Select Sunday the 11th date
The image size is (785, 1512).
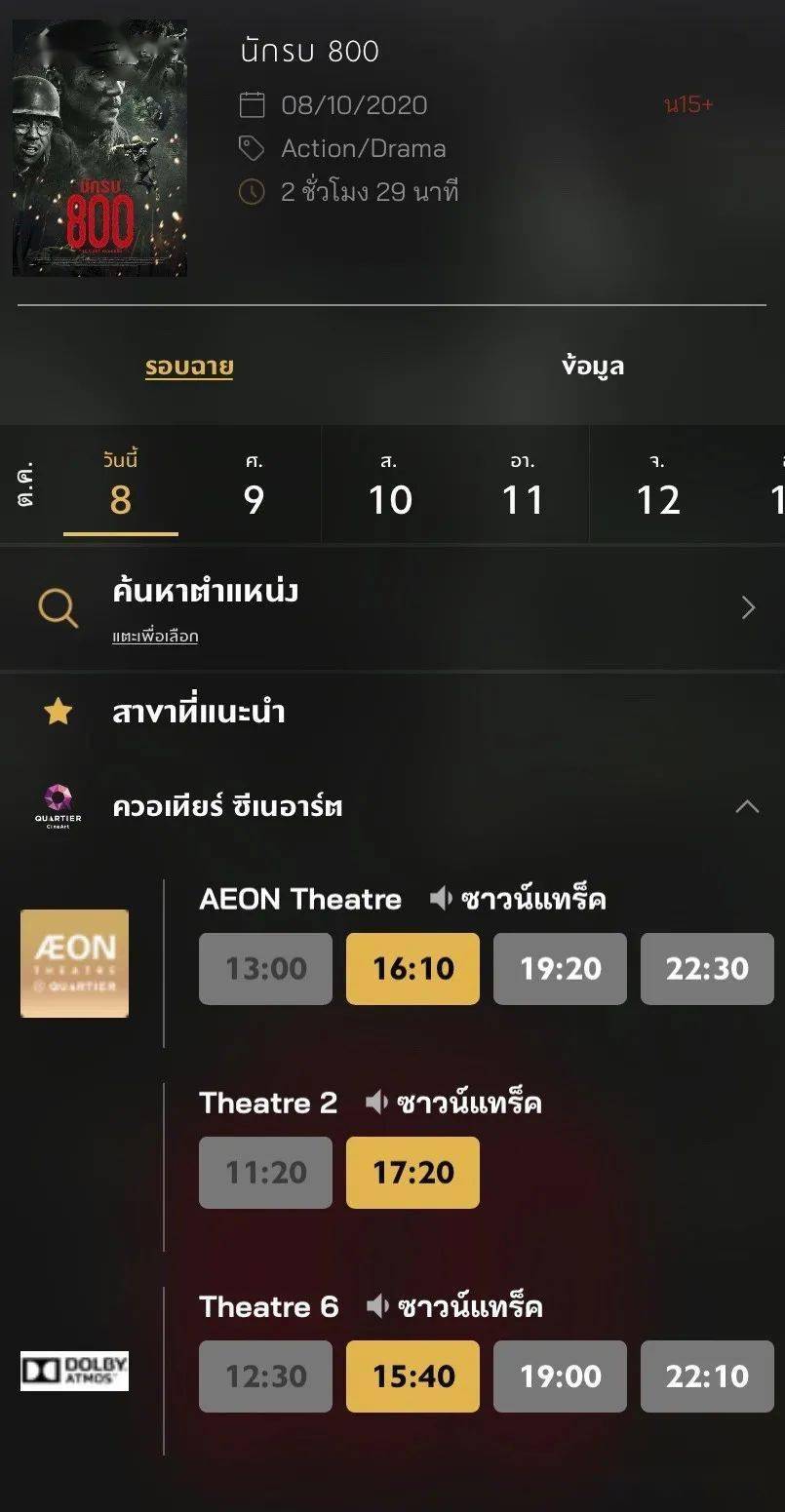(522, 485)
